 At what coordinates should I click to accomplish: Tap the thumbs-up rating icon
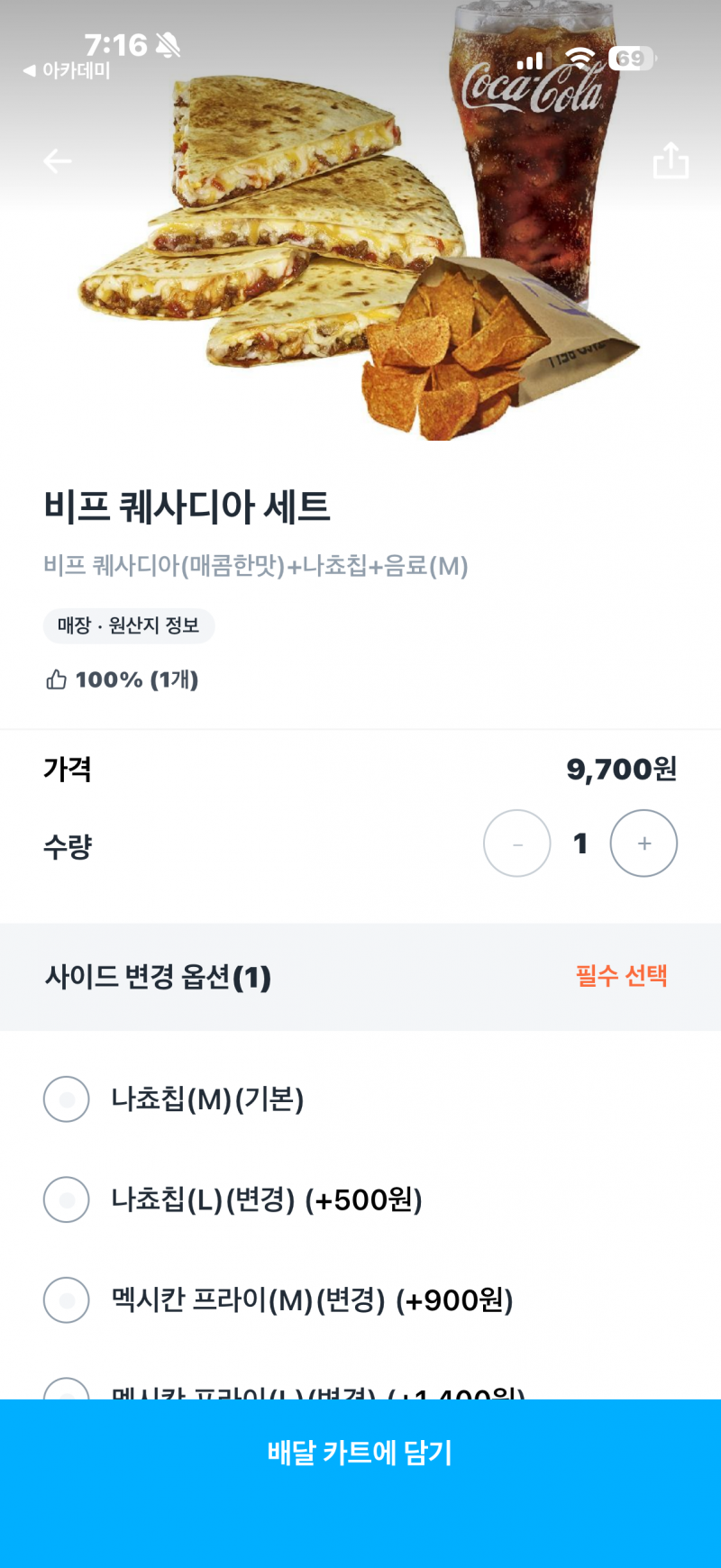(56, 680)
